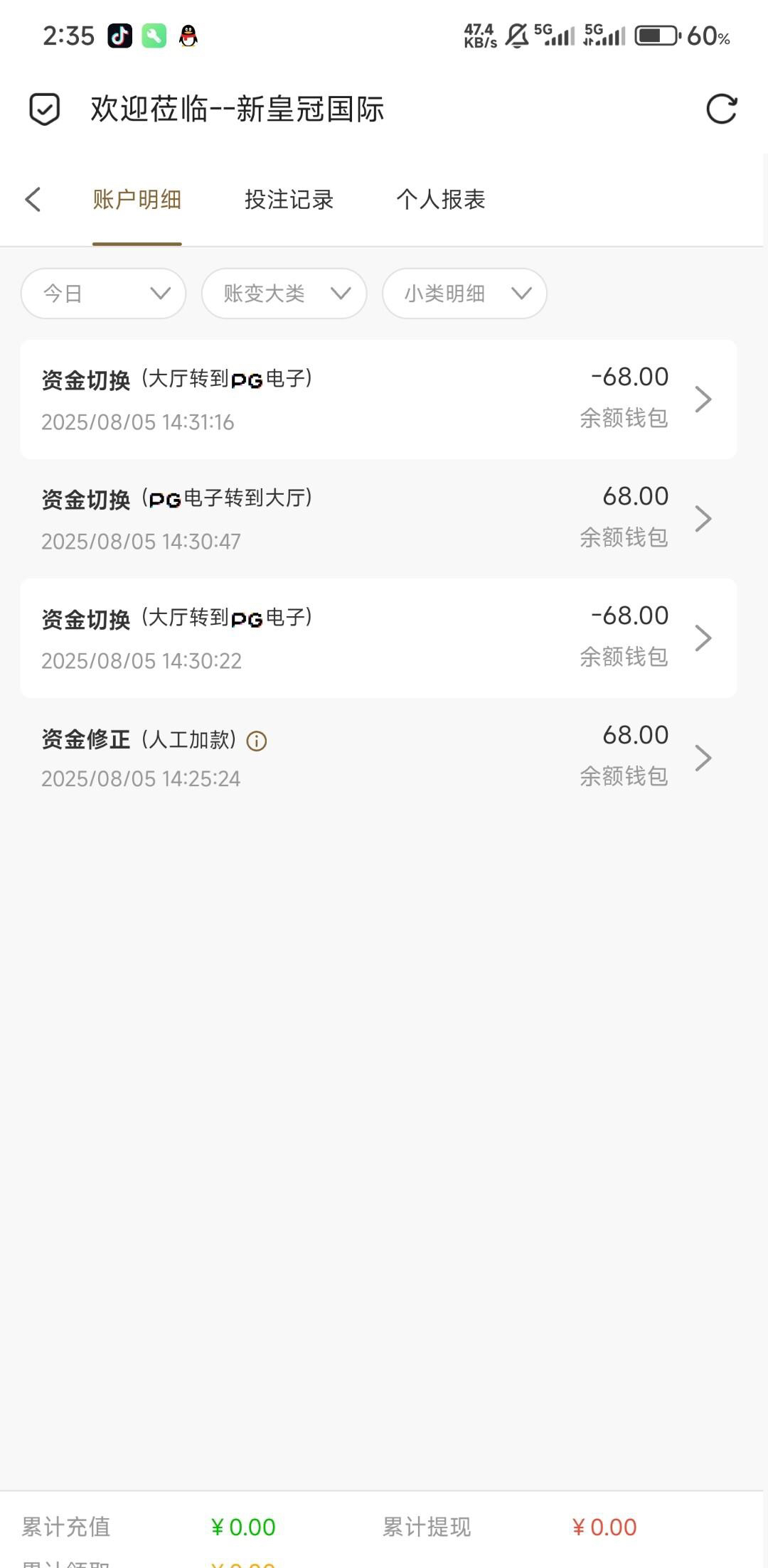Select the 账户明细 tab

tap(137, 200)
